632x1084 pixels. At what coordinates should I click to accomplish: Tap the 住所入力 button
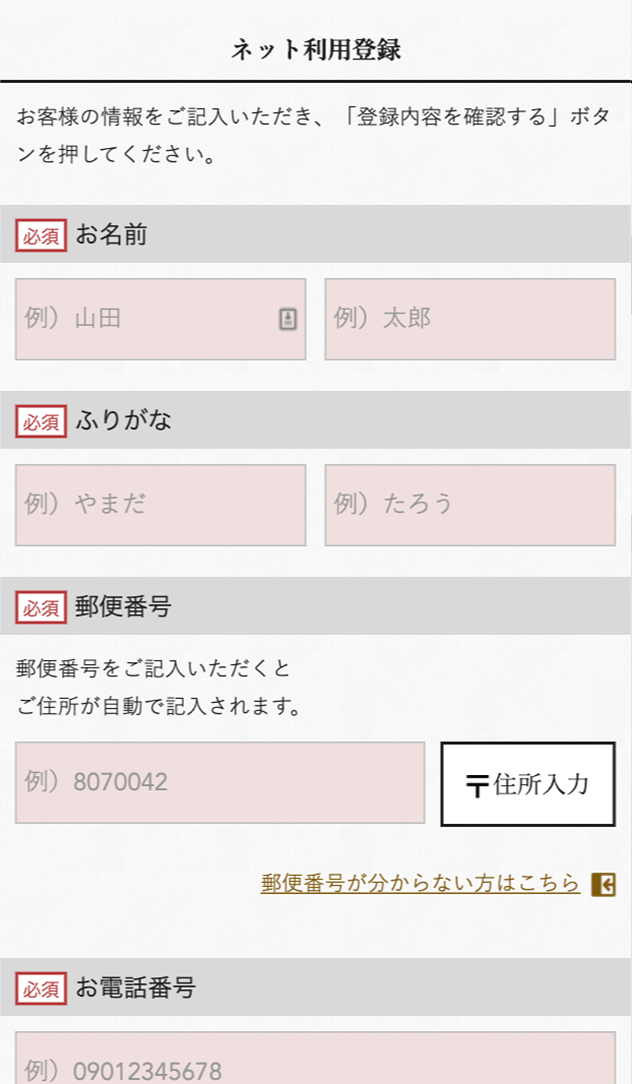pos(528,784)
